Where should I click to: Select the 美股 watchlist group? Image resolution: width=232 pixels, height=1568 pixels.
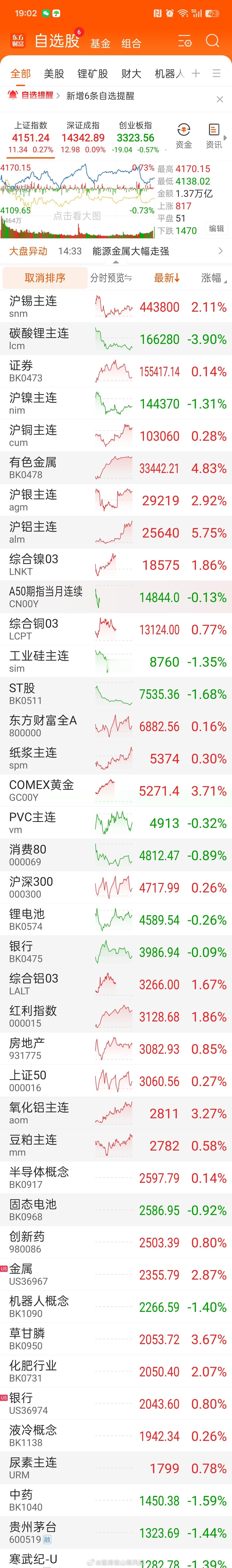click(x=54, y=74)
